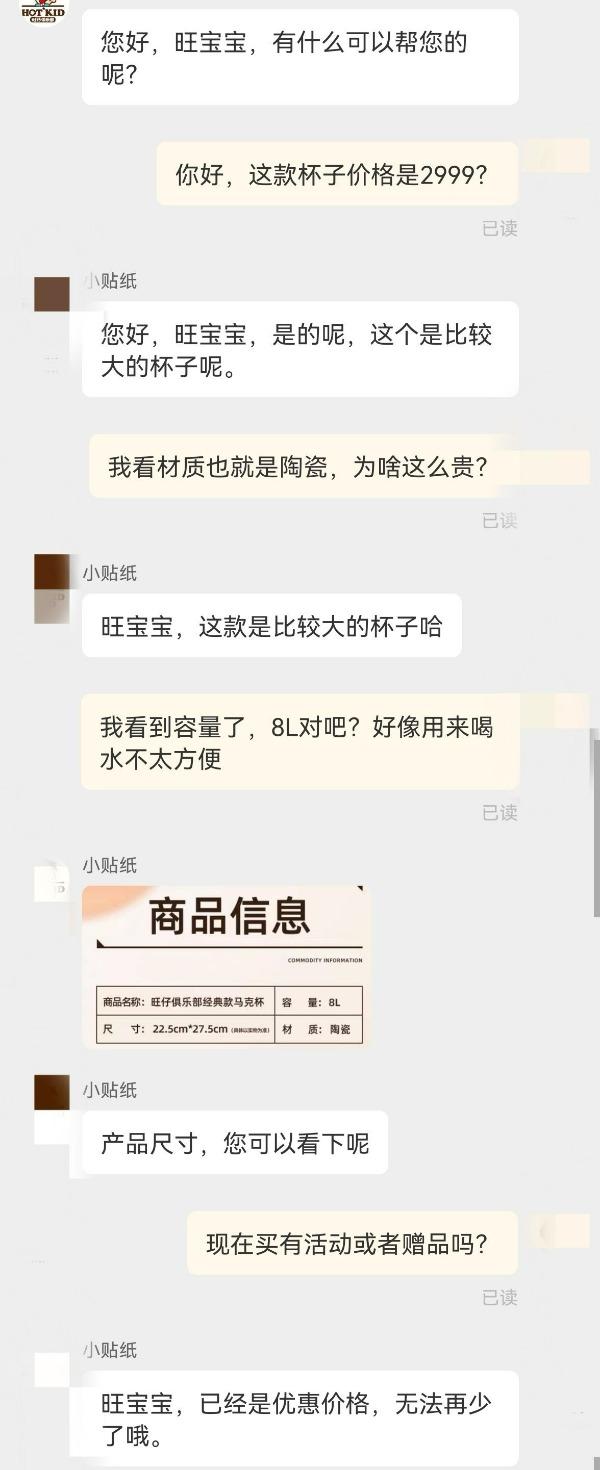Open the 商品信息 image in the chat
This screenshot has width=600, height=1470.
click(226, 965)
